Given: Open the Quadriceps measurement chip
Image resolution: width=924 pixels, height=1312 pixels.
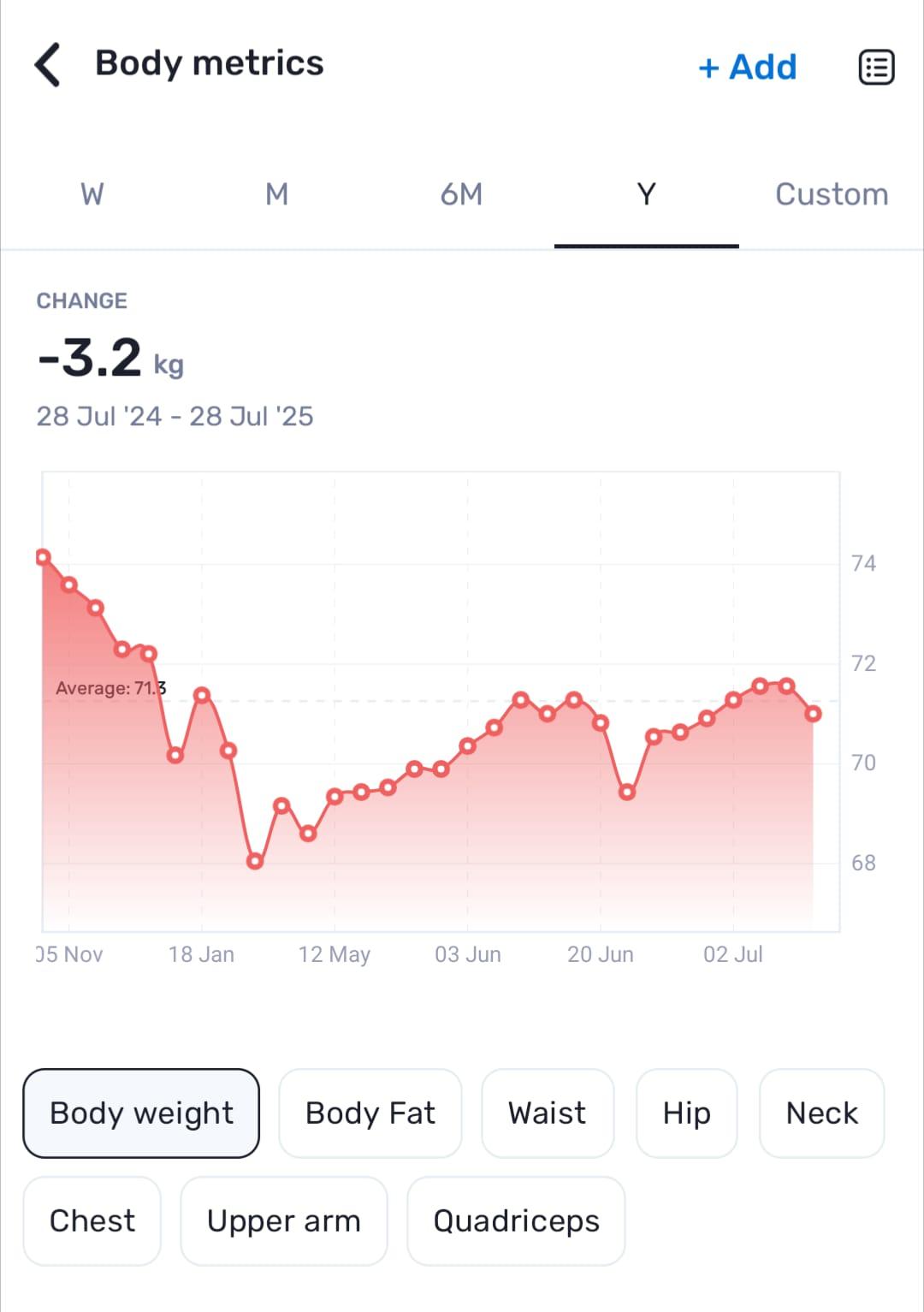Looking at the screenshot, I should [516, 1220].
